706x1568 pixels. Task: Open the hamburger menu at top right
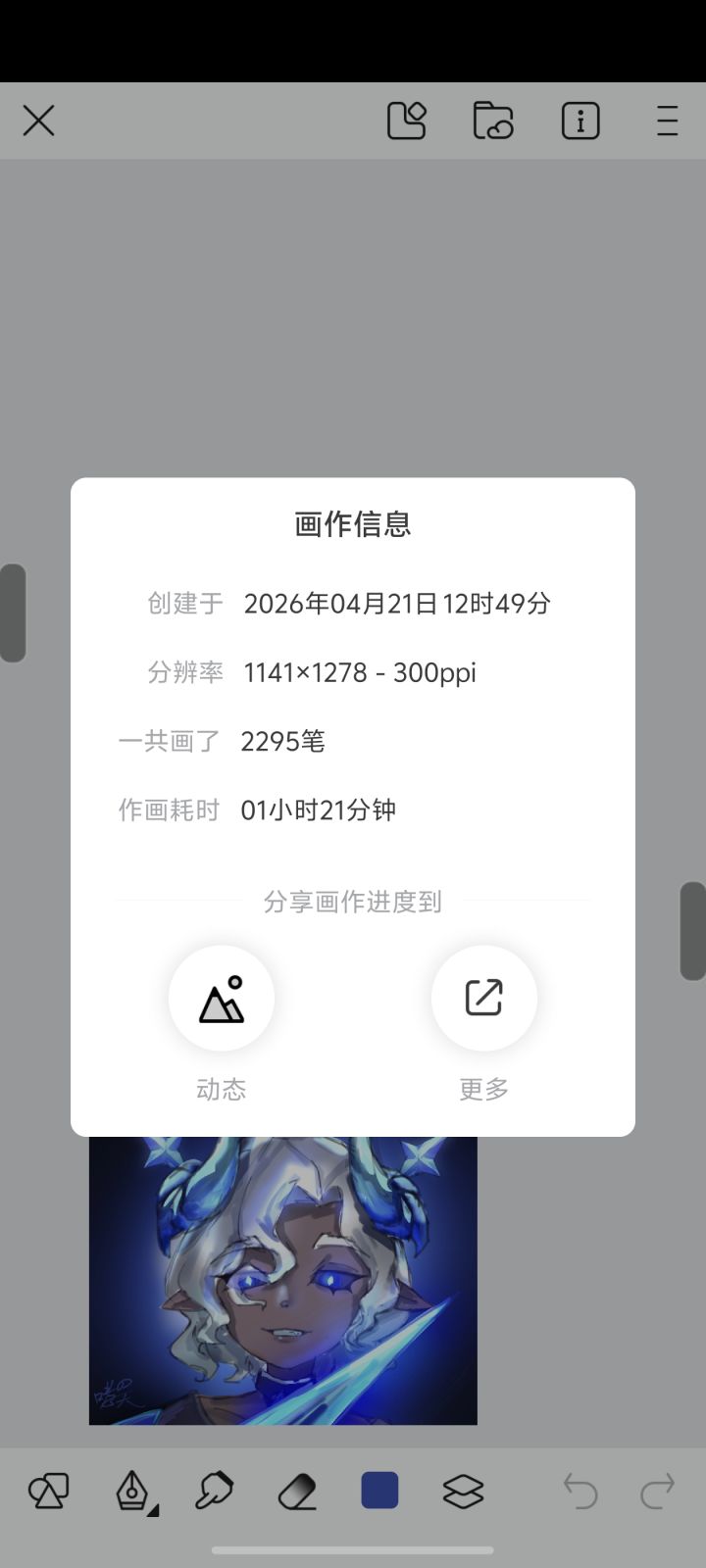coord(666,120)
